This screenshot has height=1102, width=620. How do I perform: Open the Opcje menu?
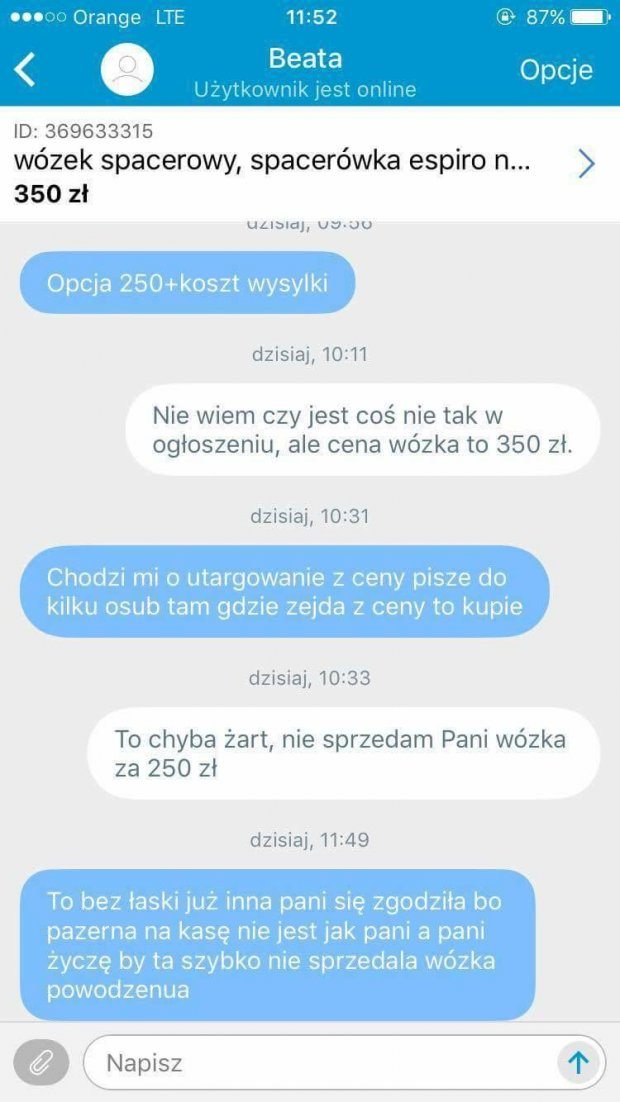tap(556, 70)
